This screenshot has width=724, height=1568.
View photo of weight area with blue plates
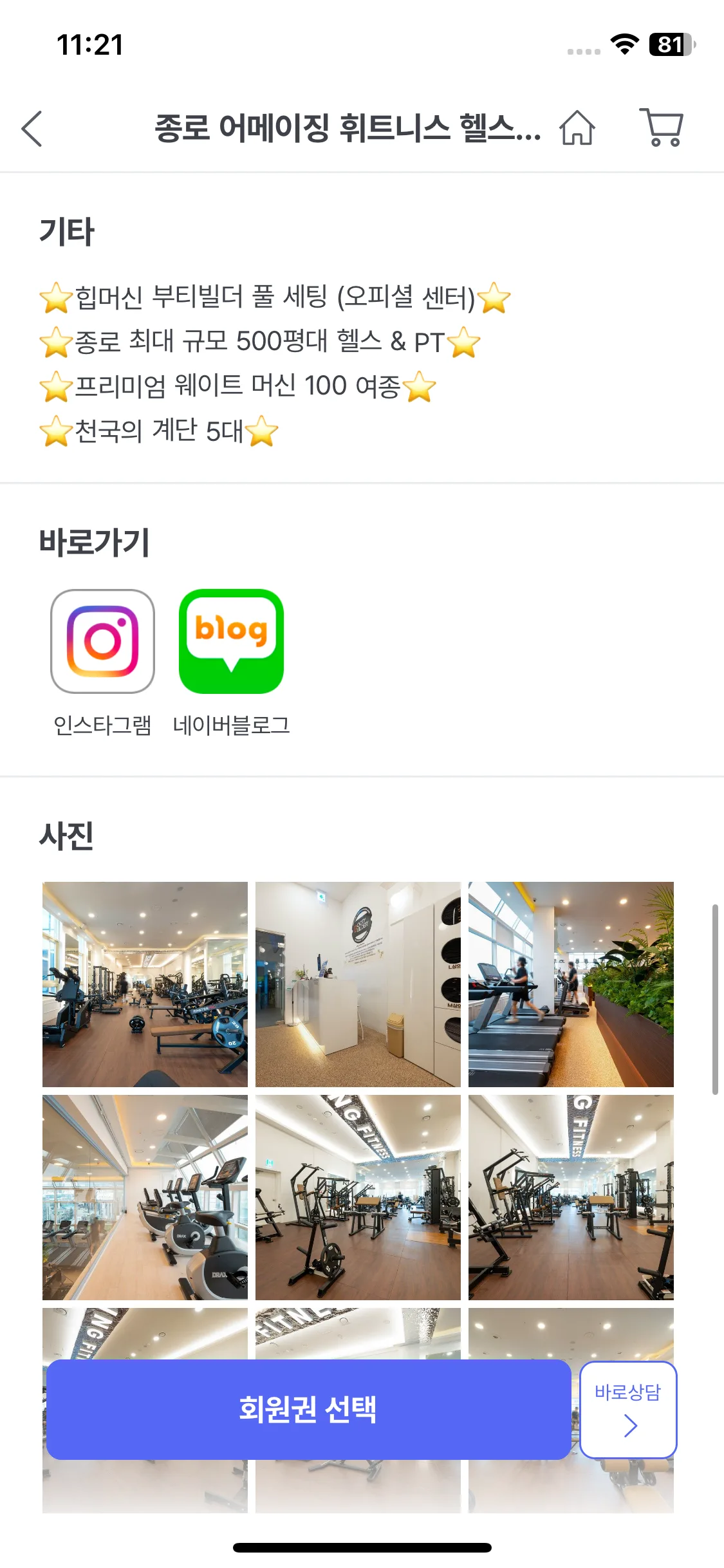(x=145, y=984)
